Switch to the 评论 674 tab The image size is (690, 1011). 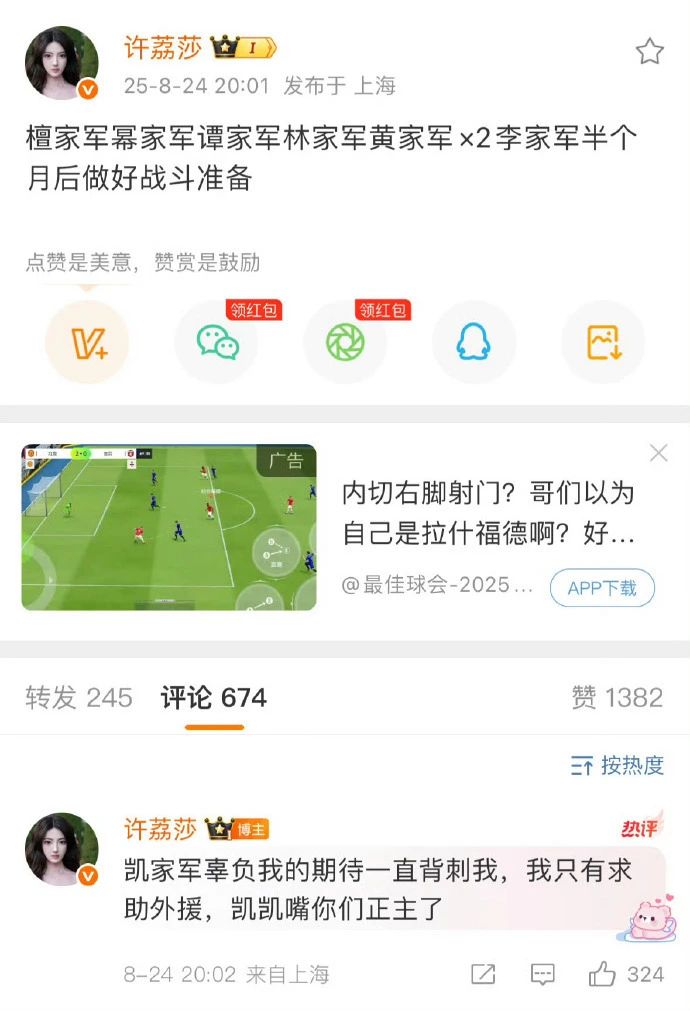(x=214, y=698)
